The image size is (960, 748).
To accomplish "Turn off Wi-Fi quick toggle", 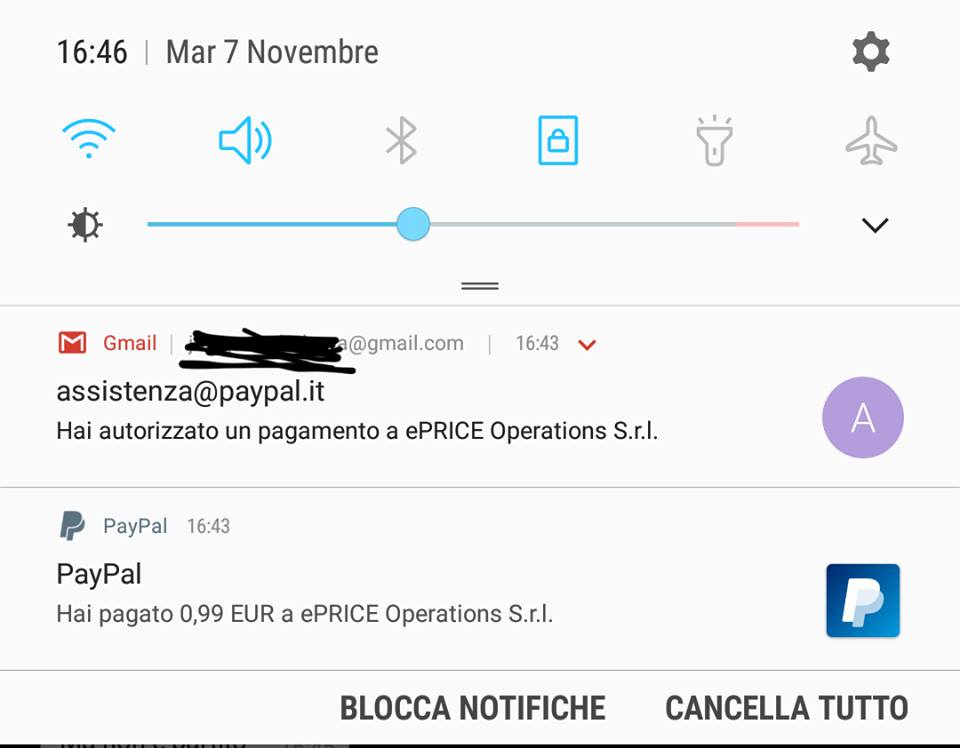I will [89, 139].
